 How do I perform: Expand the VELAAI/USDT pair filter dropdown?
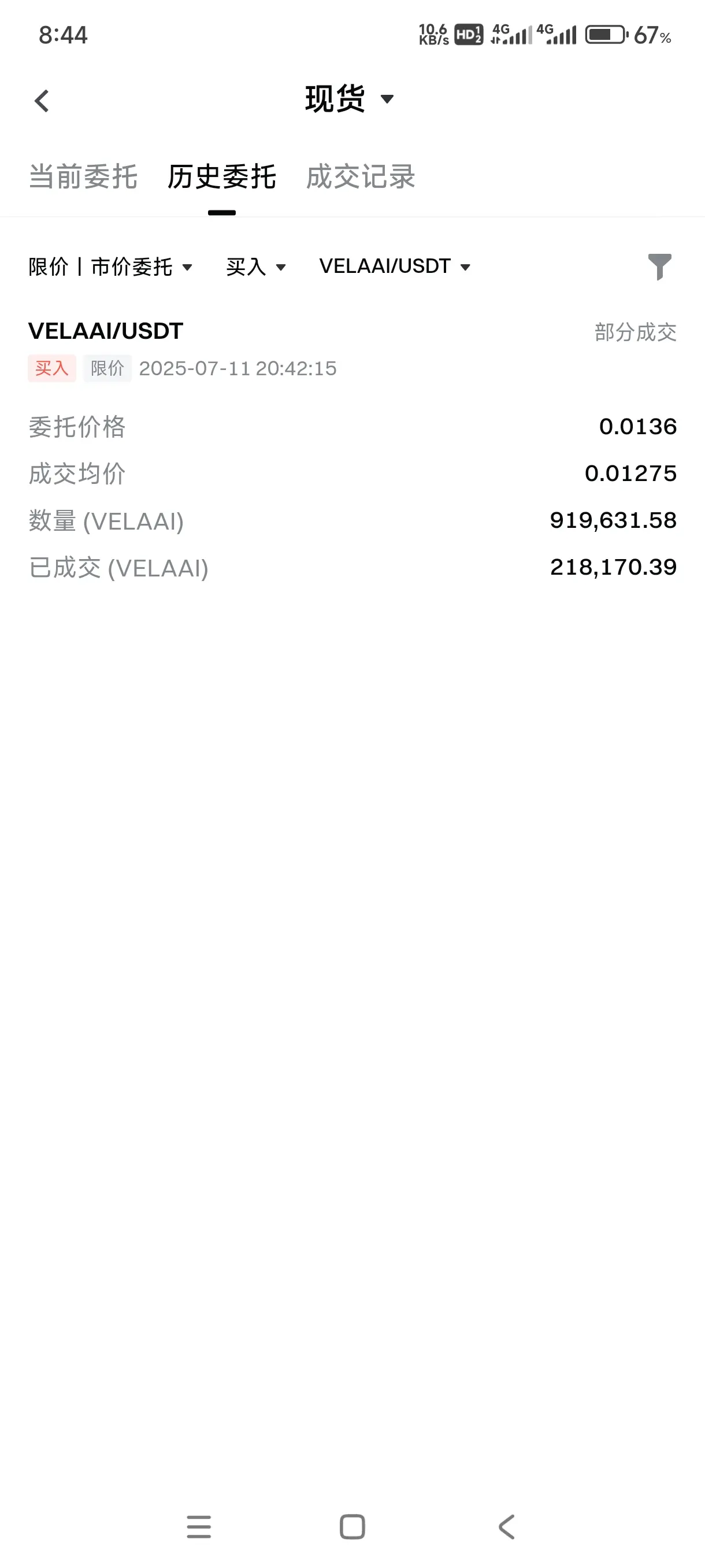pyautogui.click(x=395, y=266)
